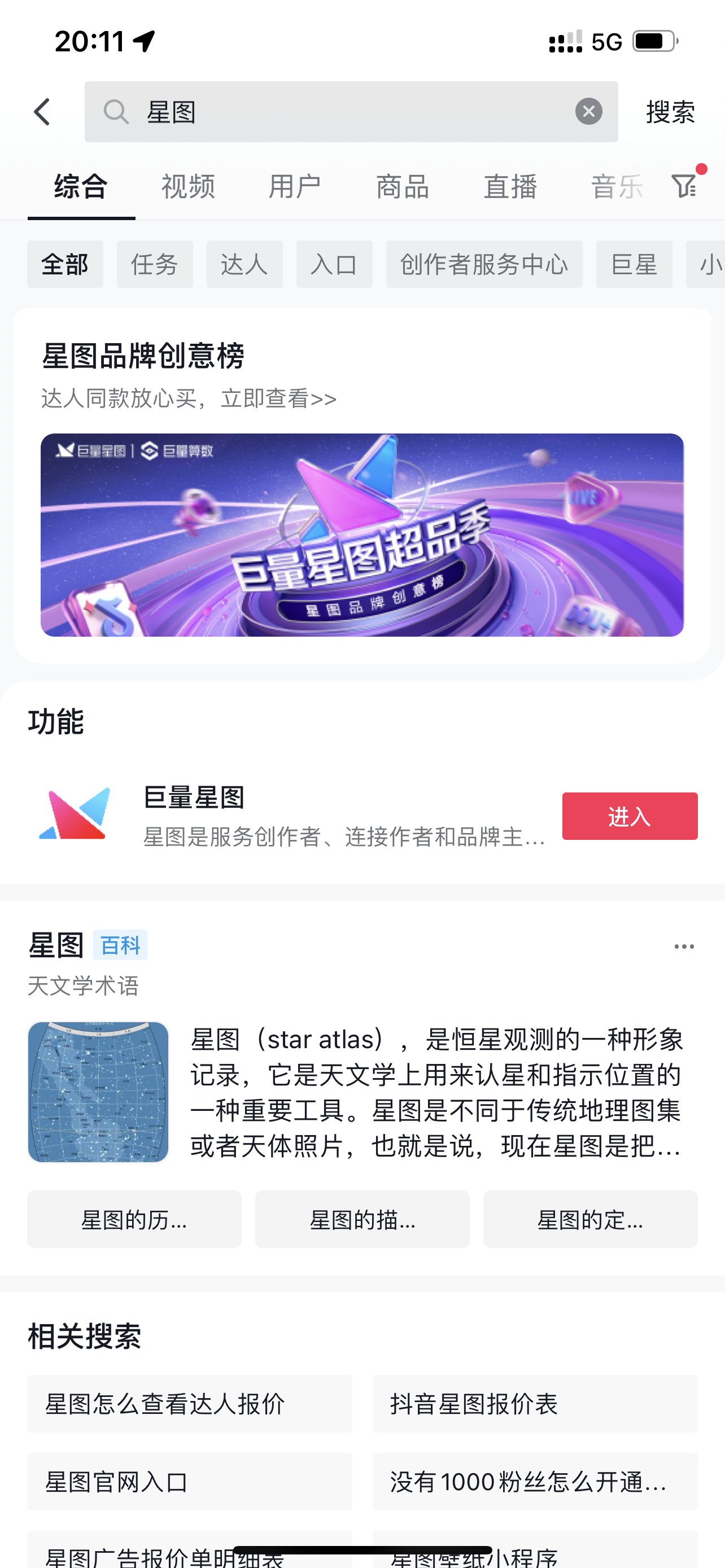Switch to the 直播 tab
This screenshot has width=725, height=1568.
[510, 186]
